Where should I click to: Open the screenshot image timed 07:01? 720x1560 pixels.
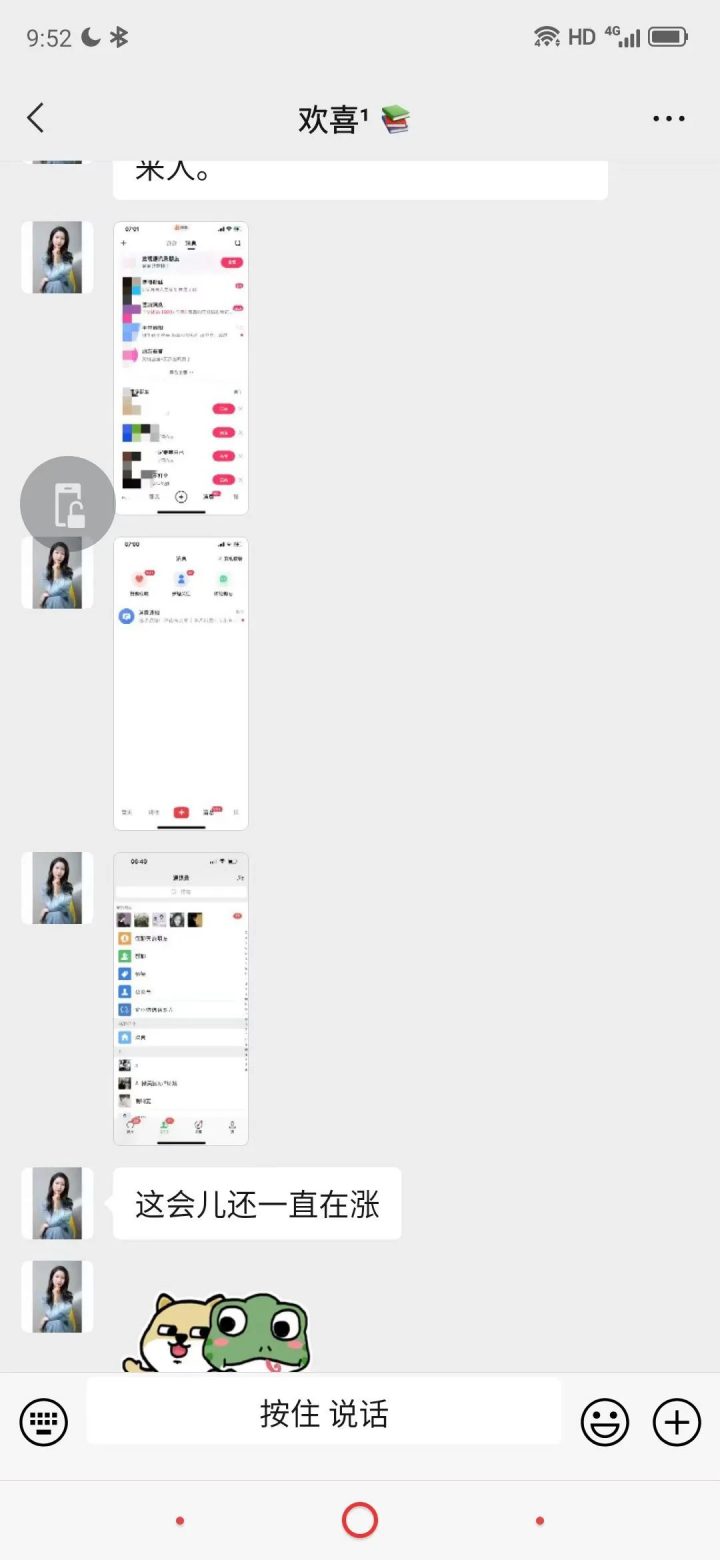pyautogui.click(x=181, y=368)
